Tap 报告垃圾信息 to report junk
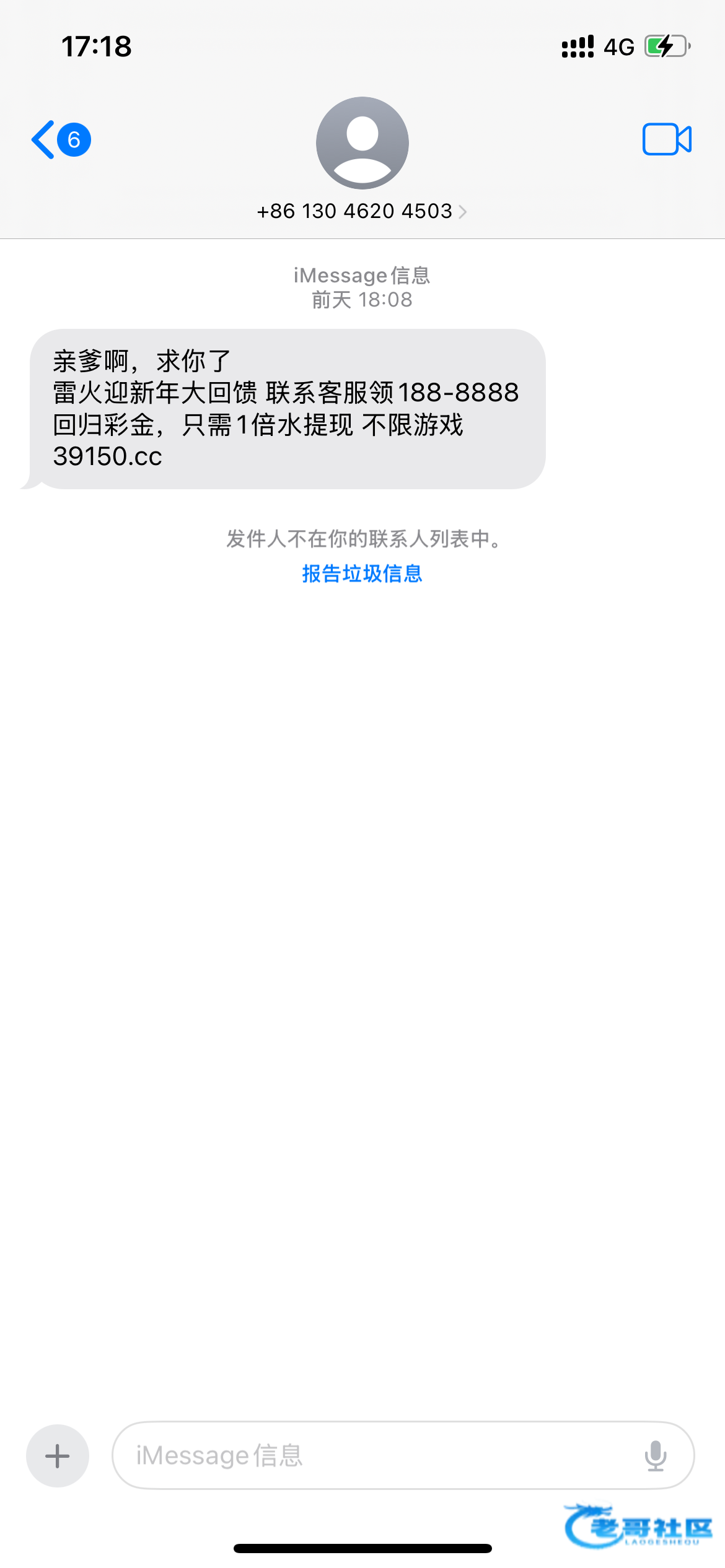This screenshot has height=1568, width=725. (362, 573)
